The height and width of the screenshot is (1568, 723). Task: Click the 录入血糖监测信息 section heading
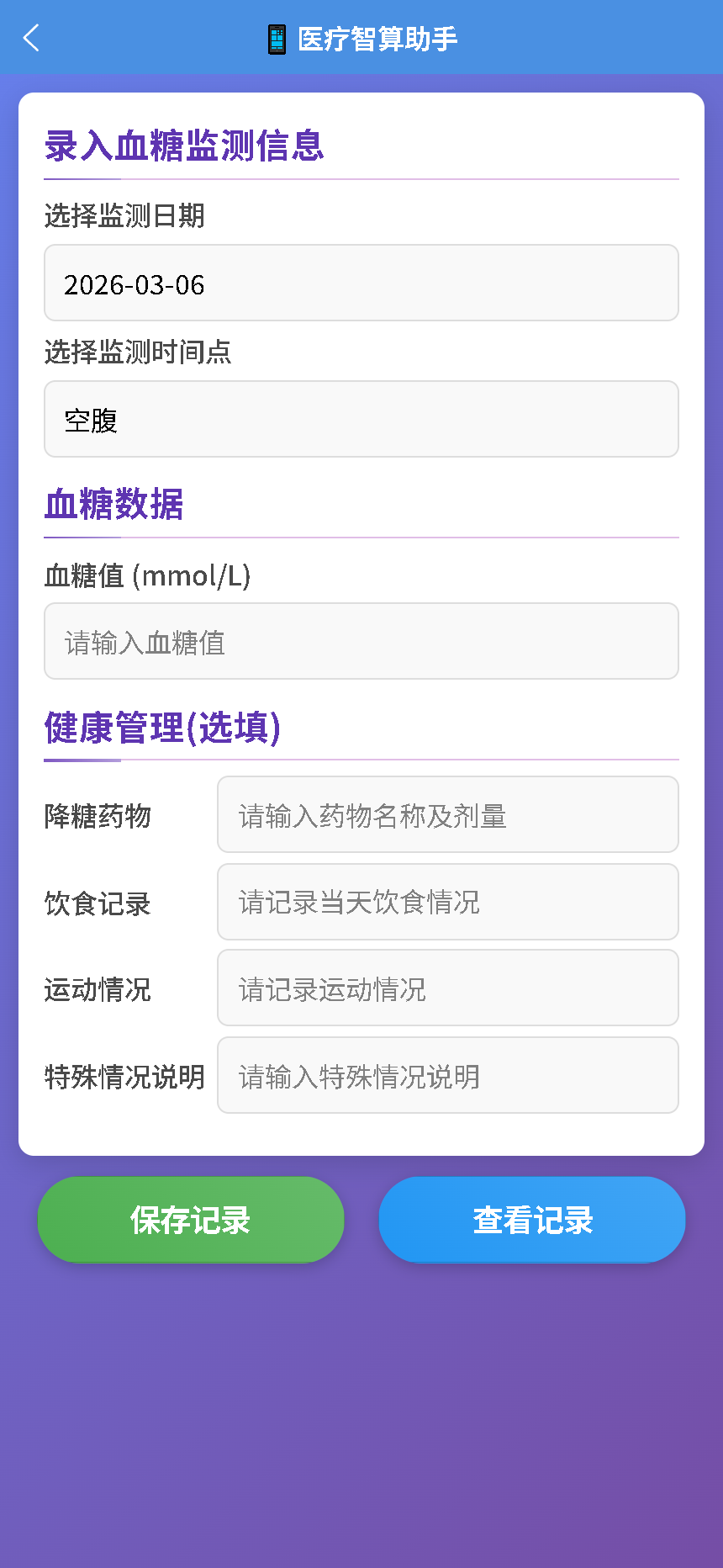(183, 147)
